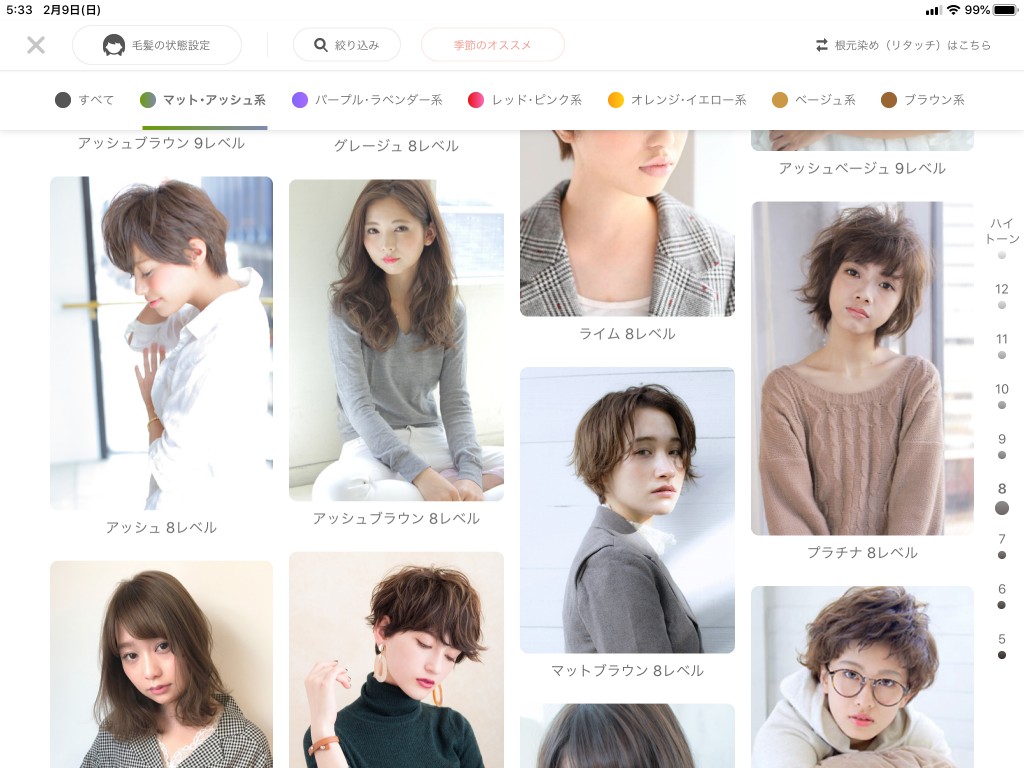
Task: Show ブラウン系 hair colors
Action: [x=922, y=100]
